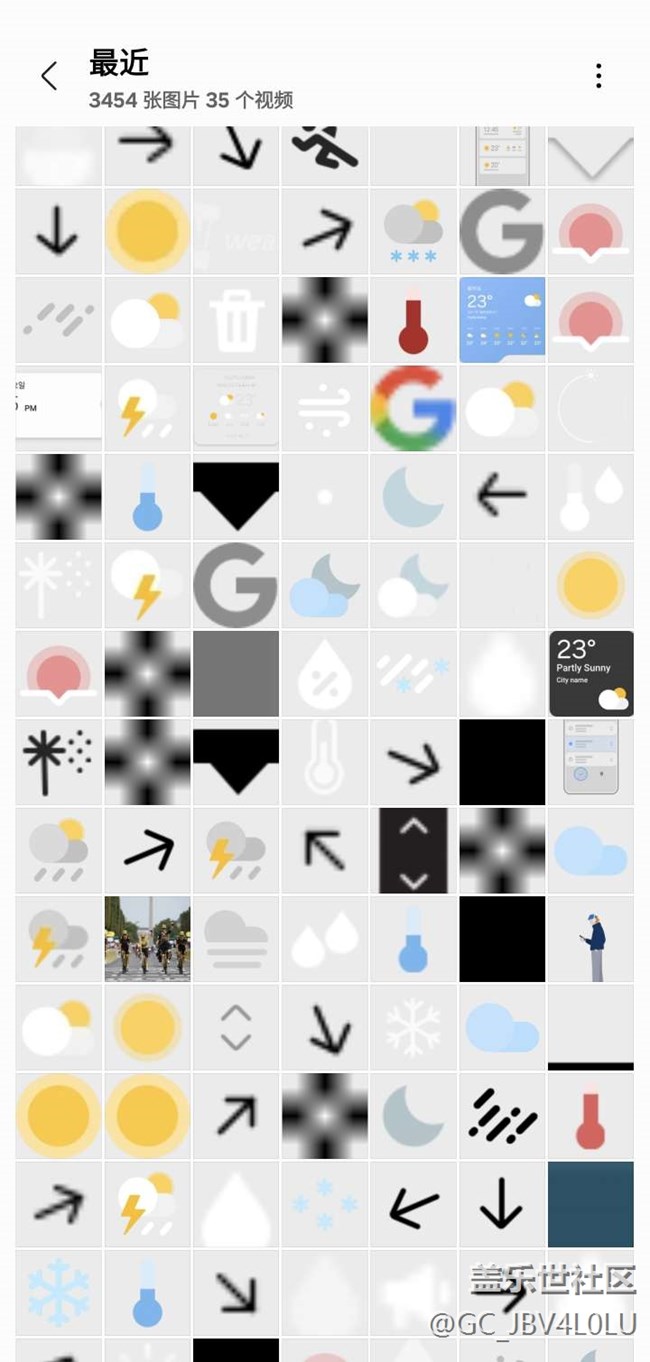View the solid gray square image
The width and height of the screenshot is (650, 1362).
[236, 673]
